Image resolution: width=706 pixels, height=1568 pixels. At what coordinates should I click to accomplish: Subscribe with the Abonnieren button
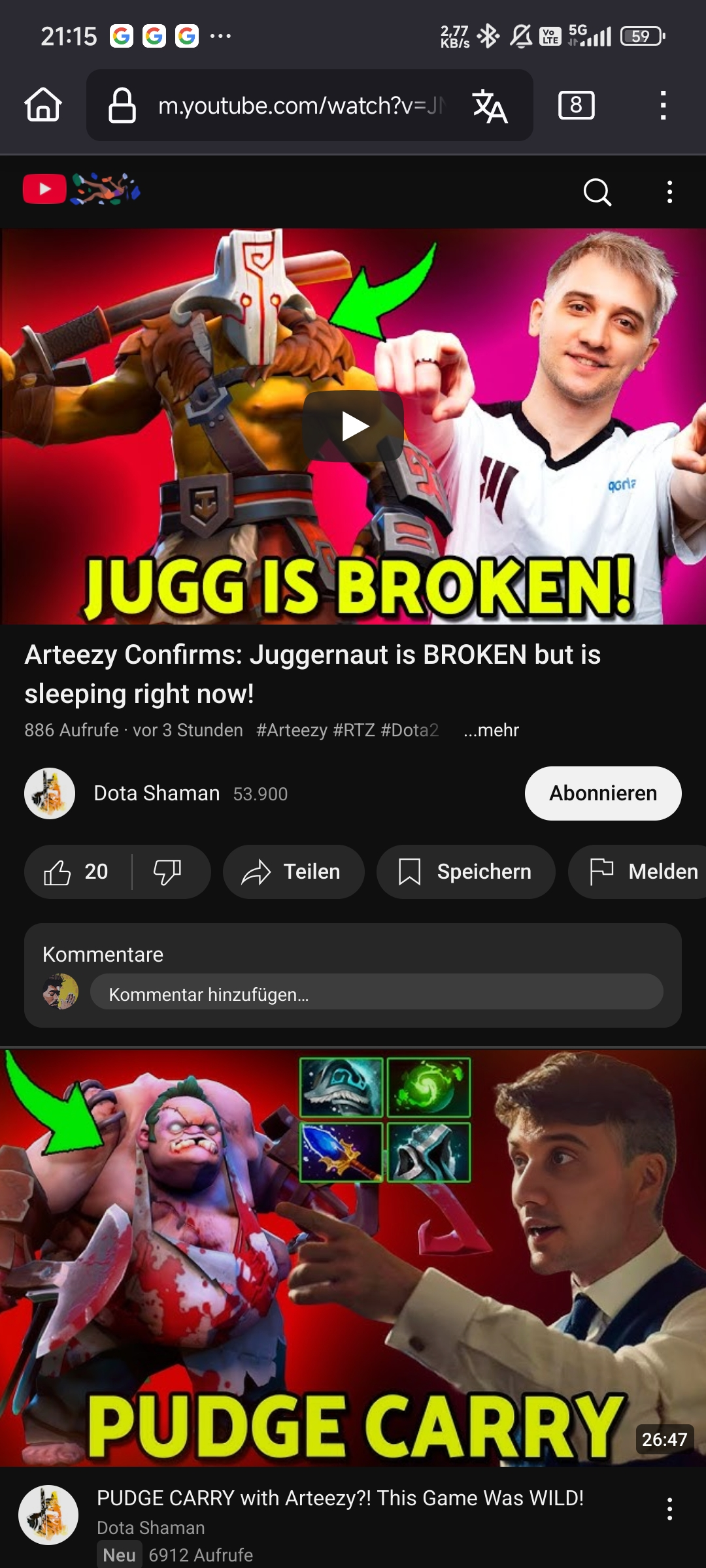point(603,793)
